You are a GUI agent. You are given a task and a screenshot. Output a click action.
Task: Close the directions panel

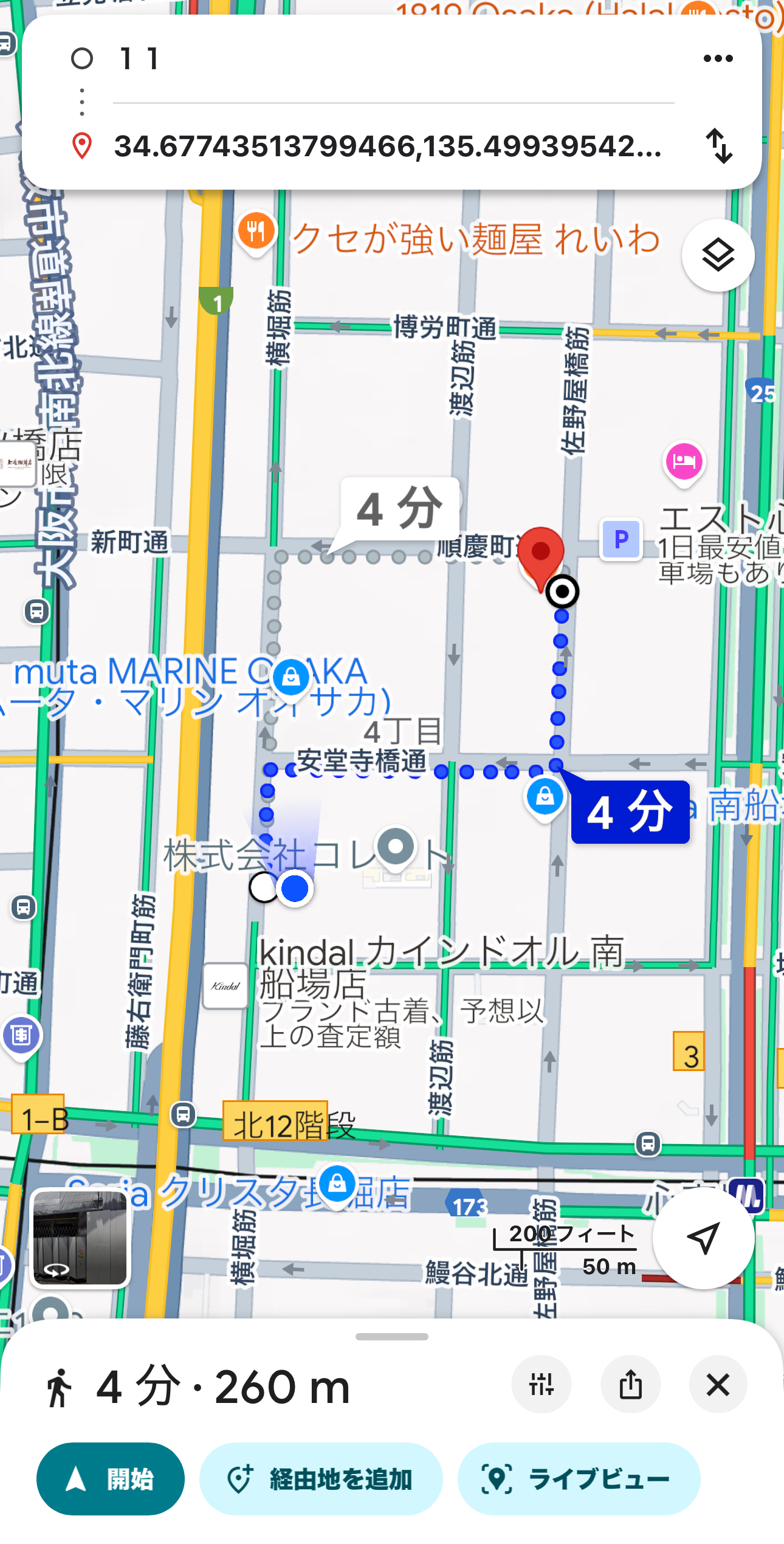(x=718, y=1385)
